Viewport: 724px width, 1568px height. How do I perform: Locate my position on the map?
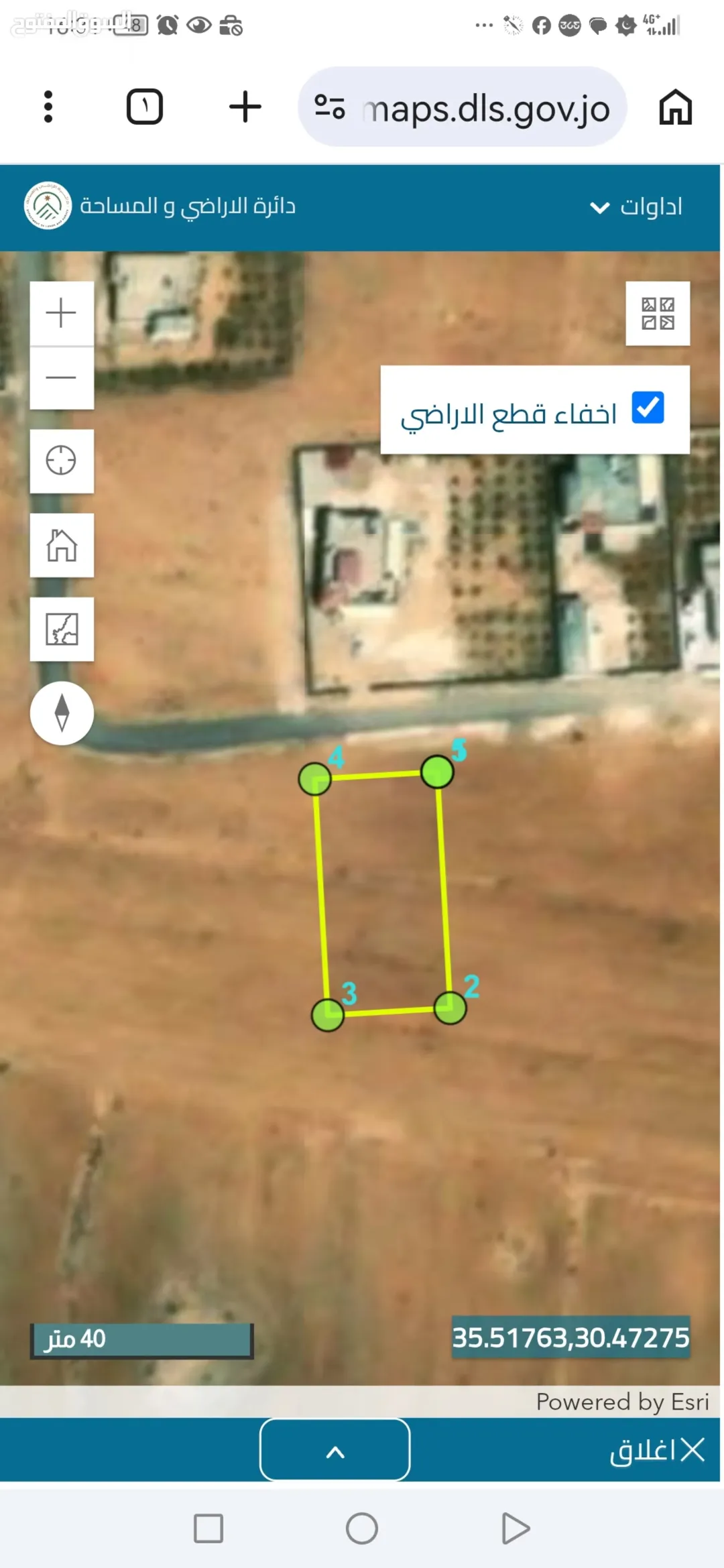(62, 461)
